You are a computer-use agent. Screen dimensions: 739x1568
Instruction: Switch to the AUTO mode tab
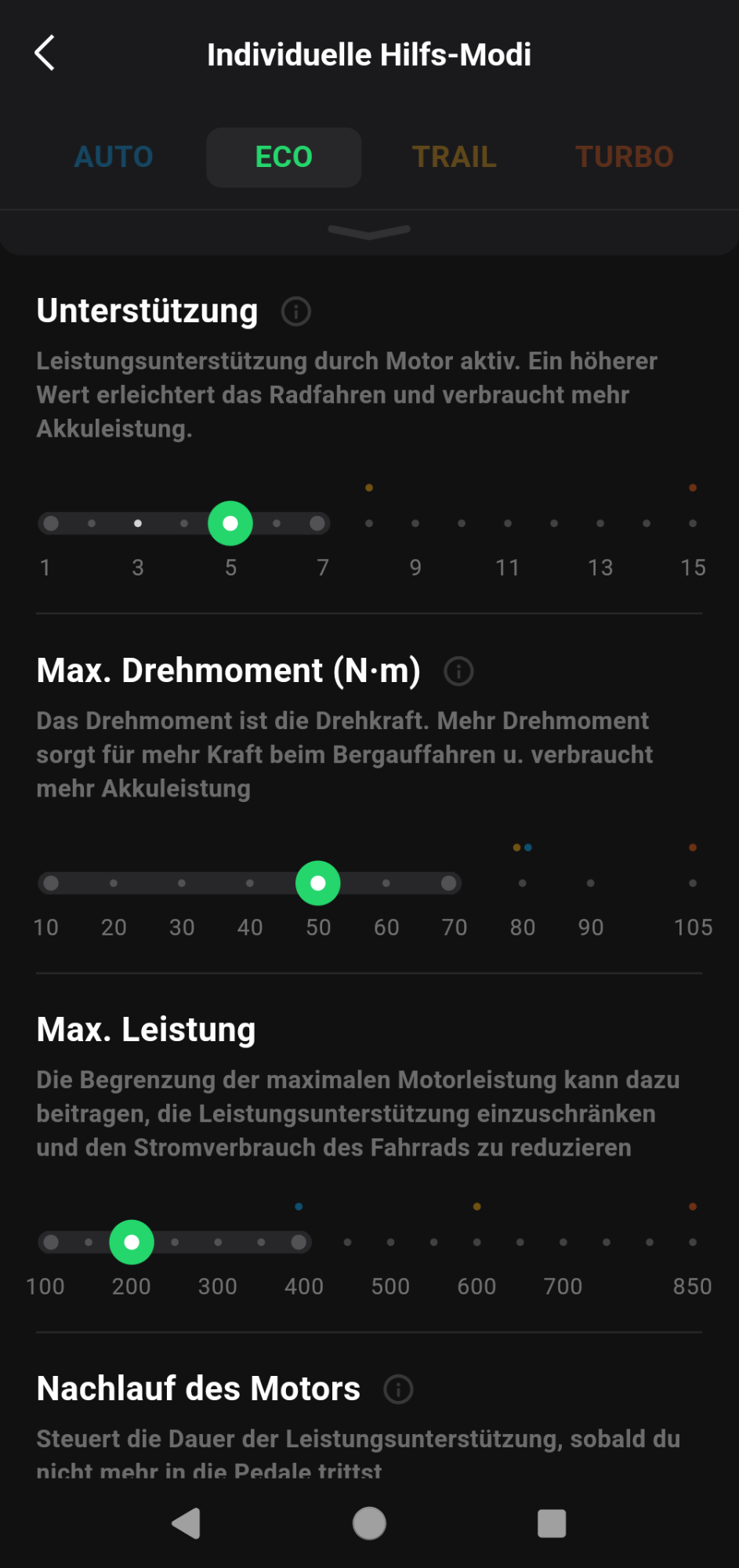[x=114, y=157]
